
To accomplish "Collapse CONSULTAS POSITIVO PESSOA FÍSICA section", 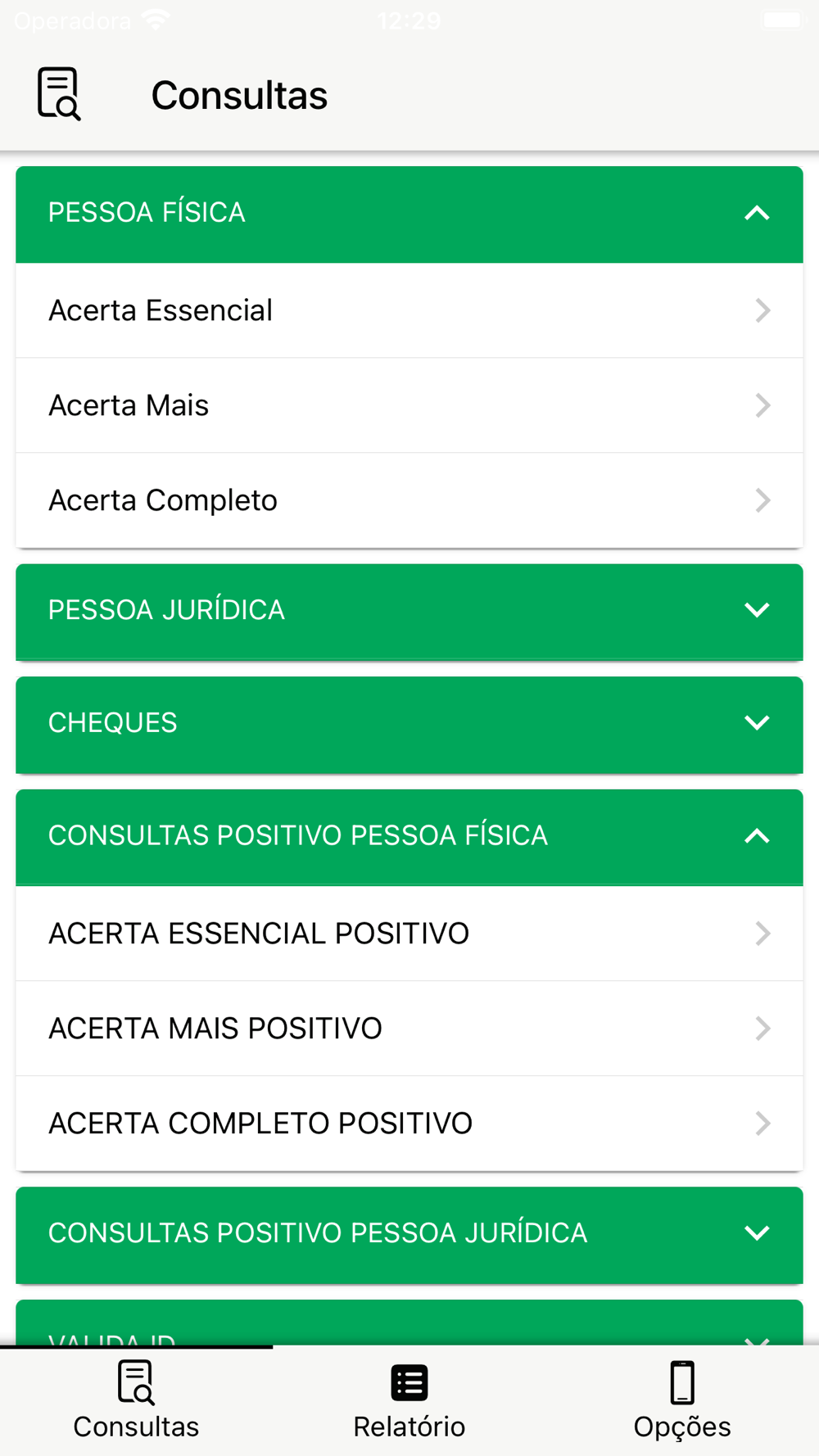I will pyautogui.click(x=409, y=837).
